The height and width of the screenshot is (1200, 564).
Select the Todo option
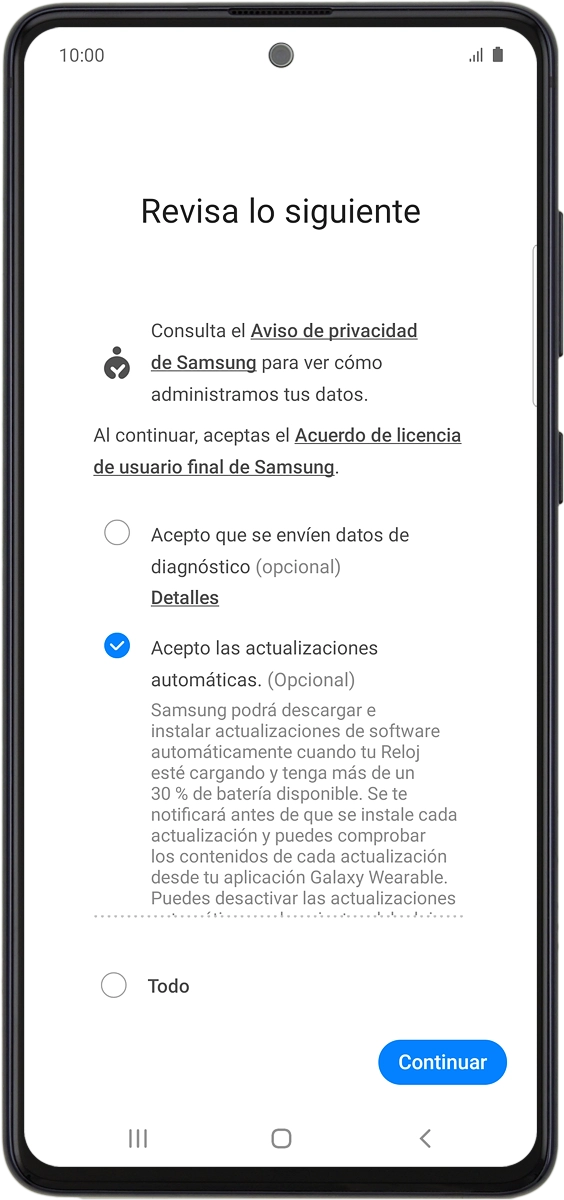(114, 986)
